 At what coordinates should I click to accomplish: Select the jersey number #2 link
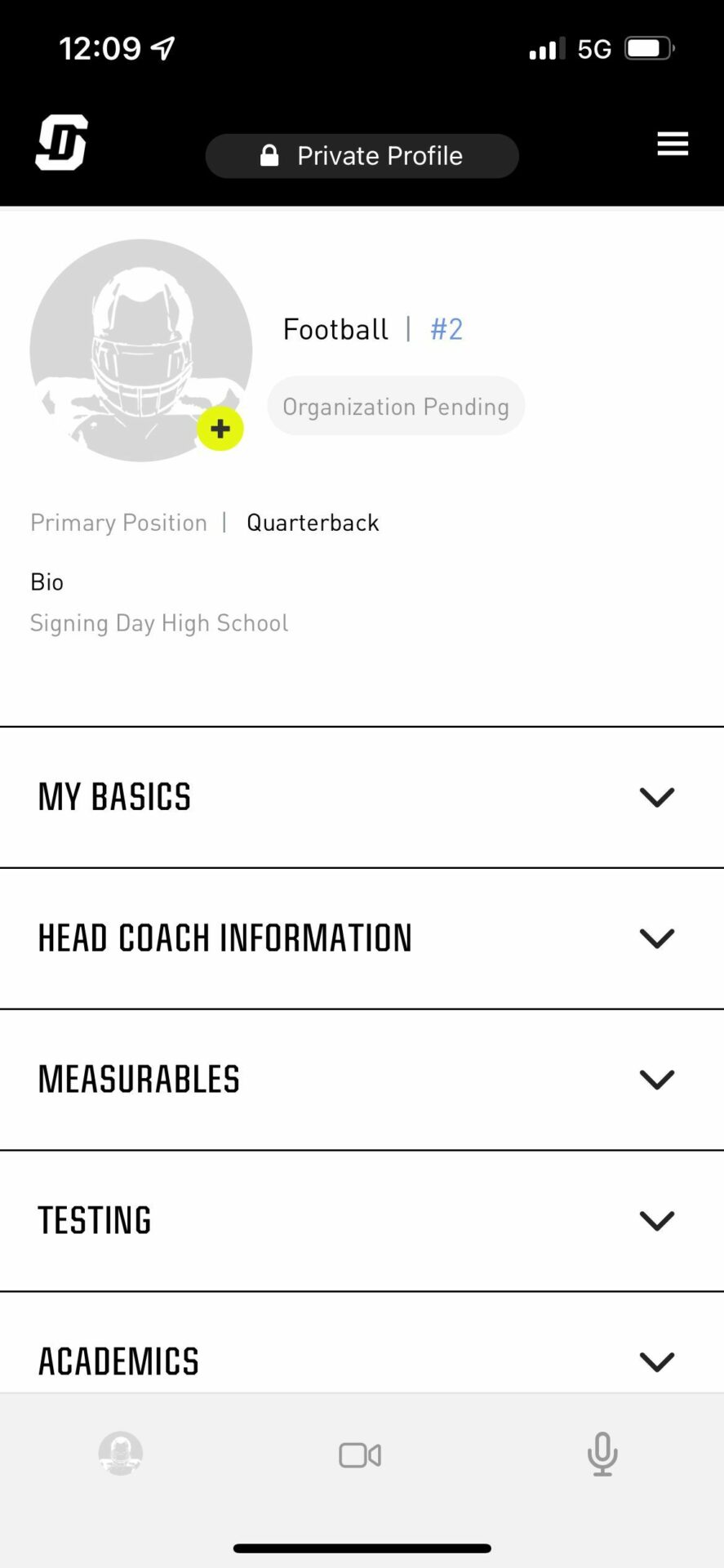click(446, 329)
